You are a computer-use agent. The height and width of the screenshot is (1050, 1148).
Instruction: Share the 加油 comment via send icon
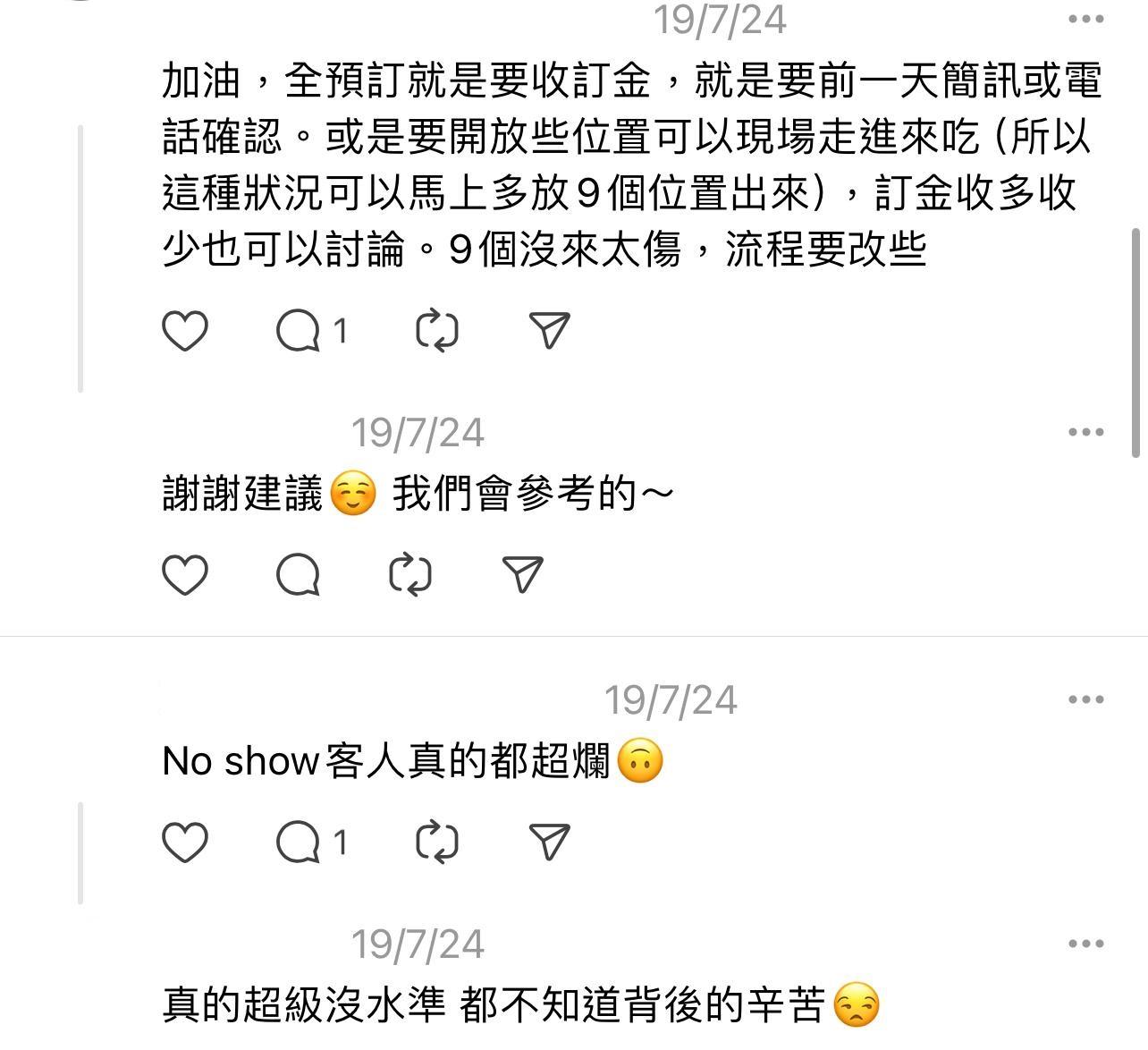tap(549, 331)
